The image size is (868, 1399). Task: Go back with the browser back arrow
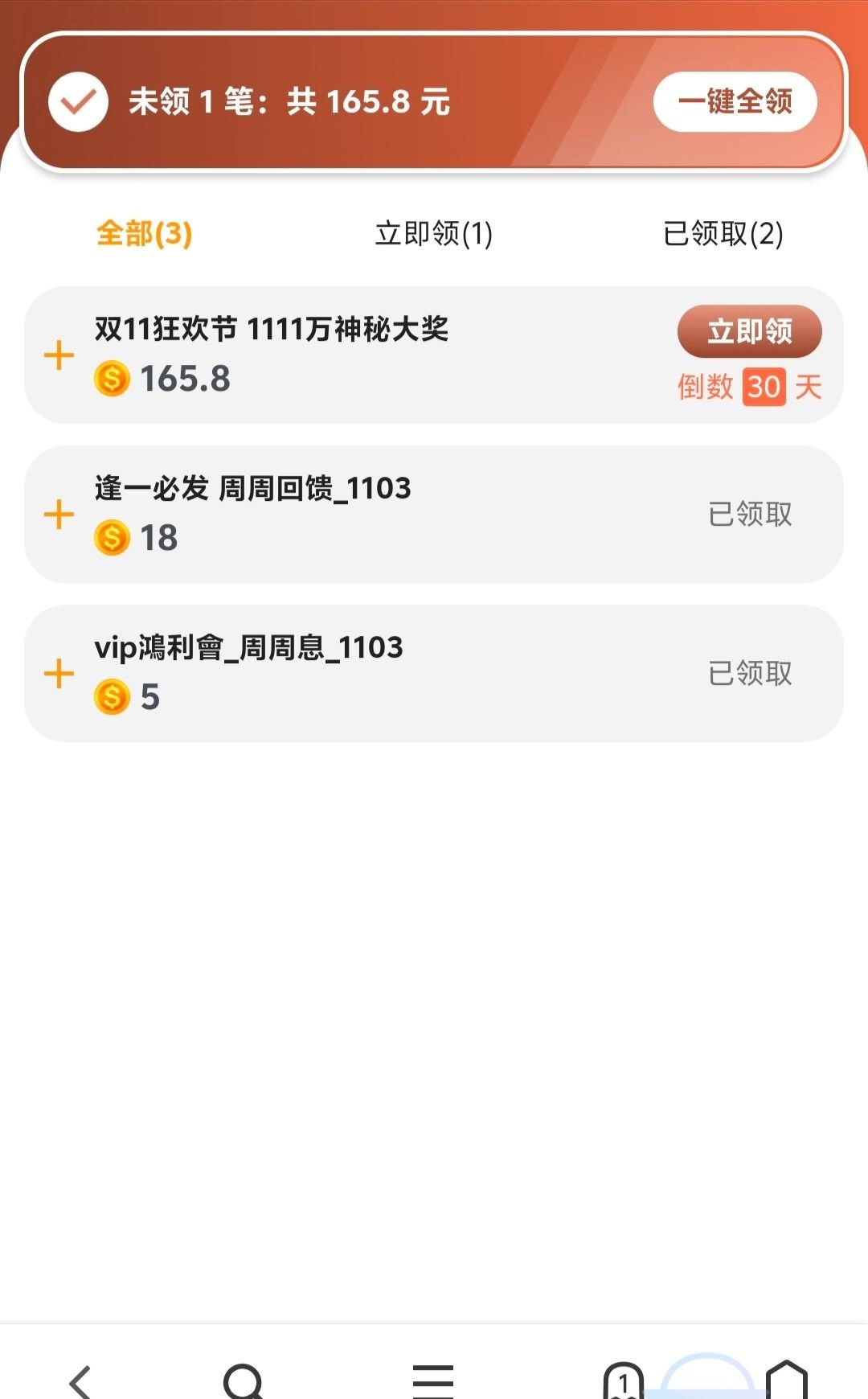pyautogui.click(x=80, y=1381)
